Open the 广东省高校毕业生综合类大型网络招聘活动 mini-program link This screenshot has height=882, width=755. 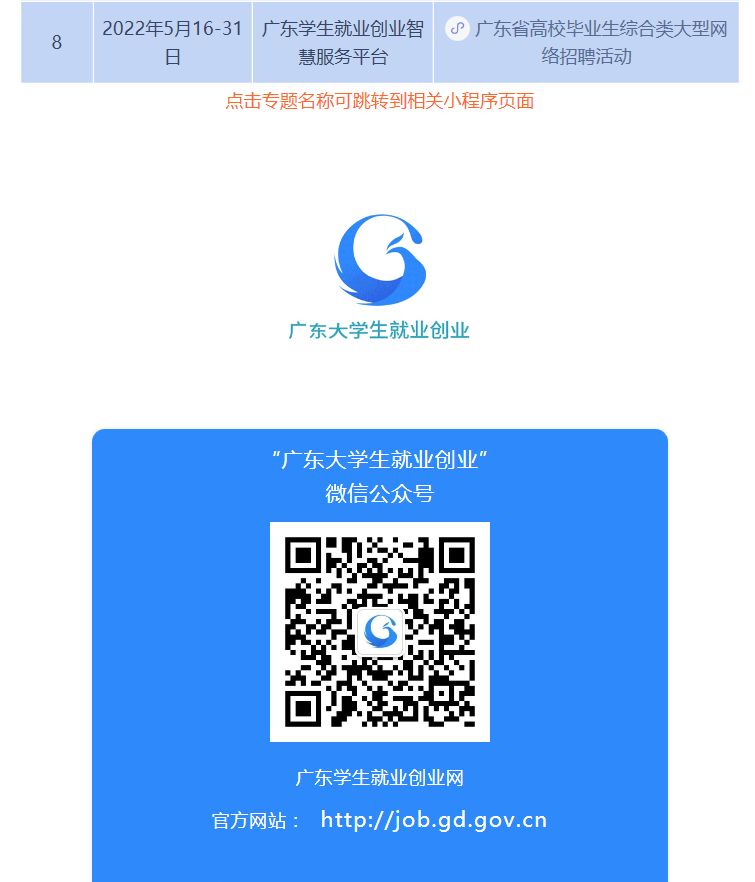(x=600, y=30)
